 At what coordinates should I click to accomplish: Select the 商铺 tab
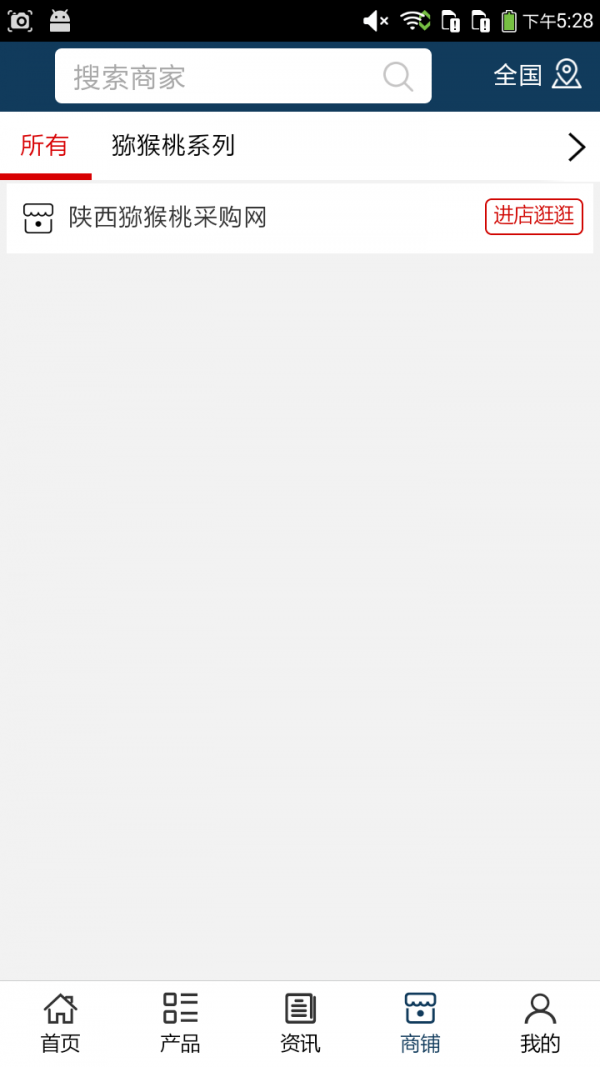(420, 1022)
